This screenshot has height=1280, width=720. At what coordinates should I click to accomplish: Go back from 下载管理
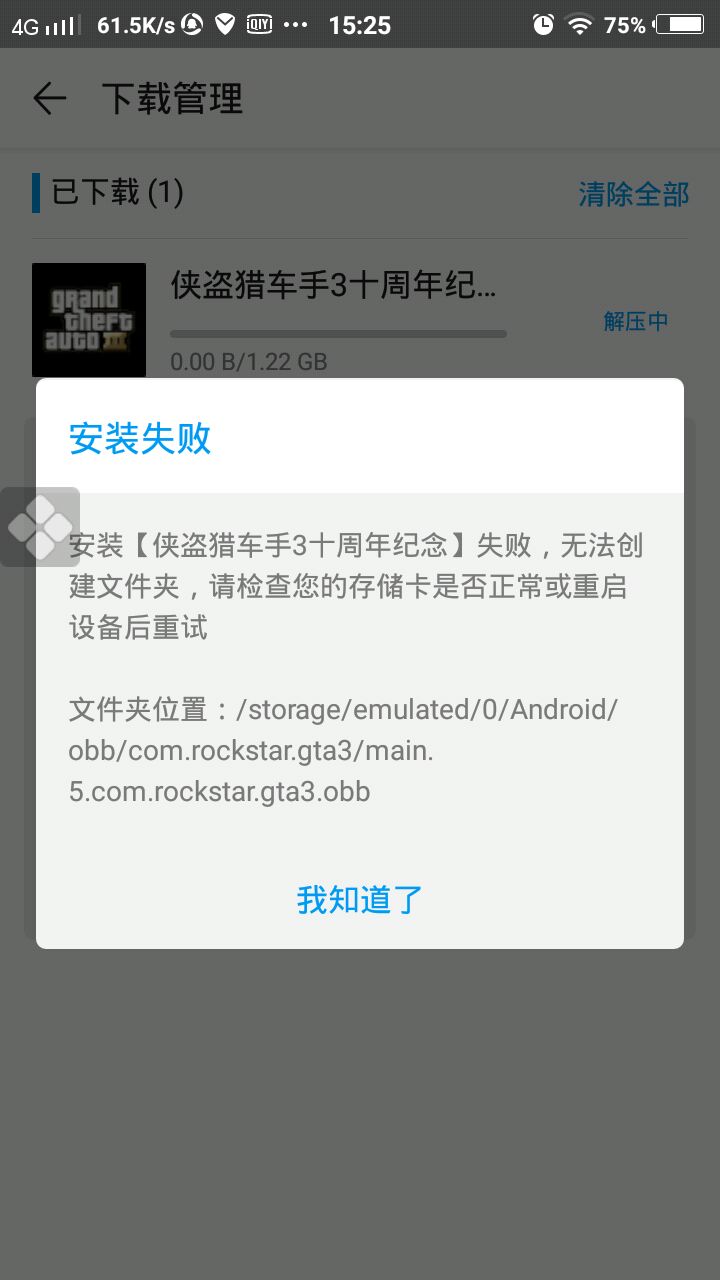point(49,99)
